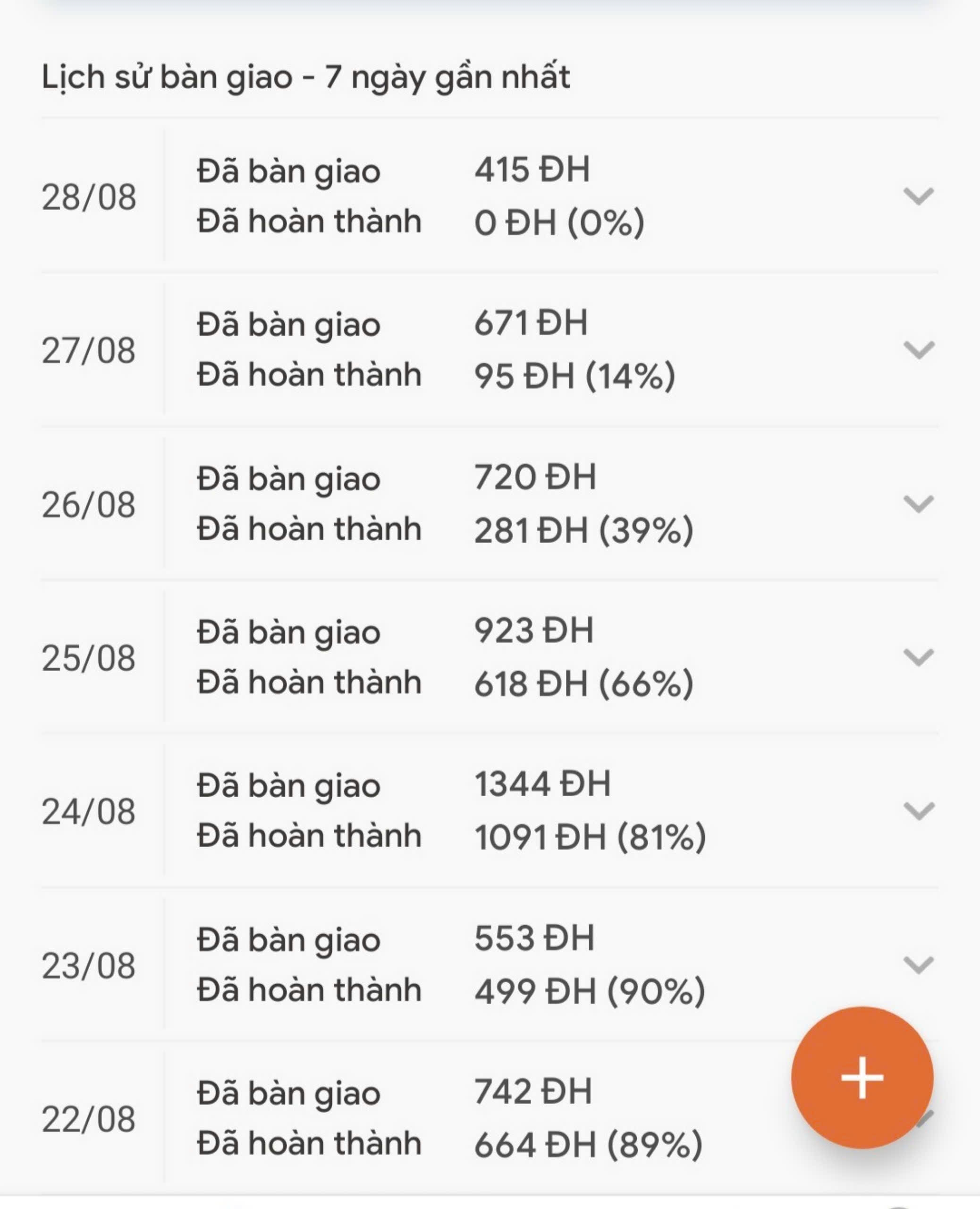Image resolution: width=980 pixels, height=1209 pixels.
Task: Expand the 28/08 handover details
Action: (919, 196)
